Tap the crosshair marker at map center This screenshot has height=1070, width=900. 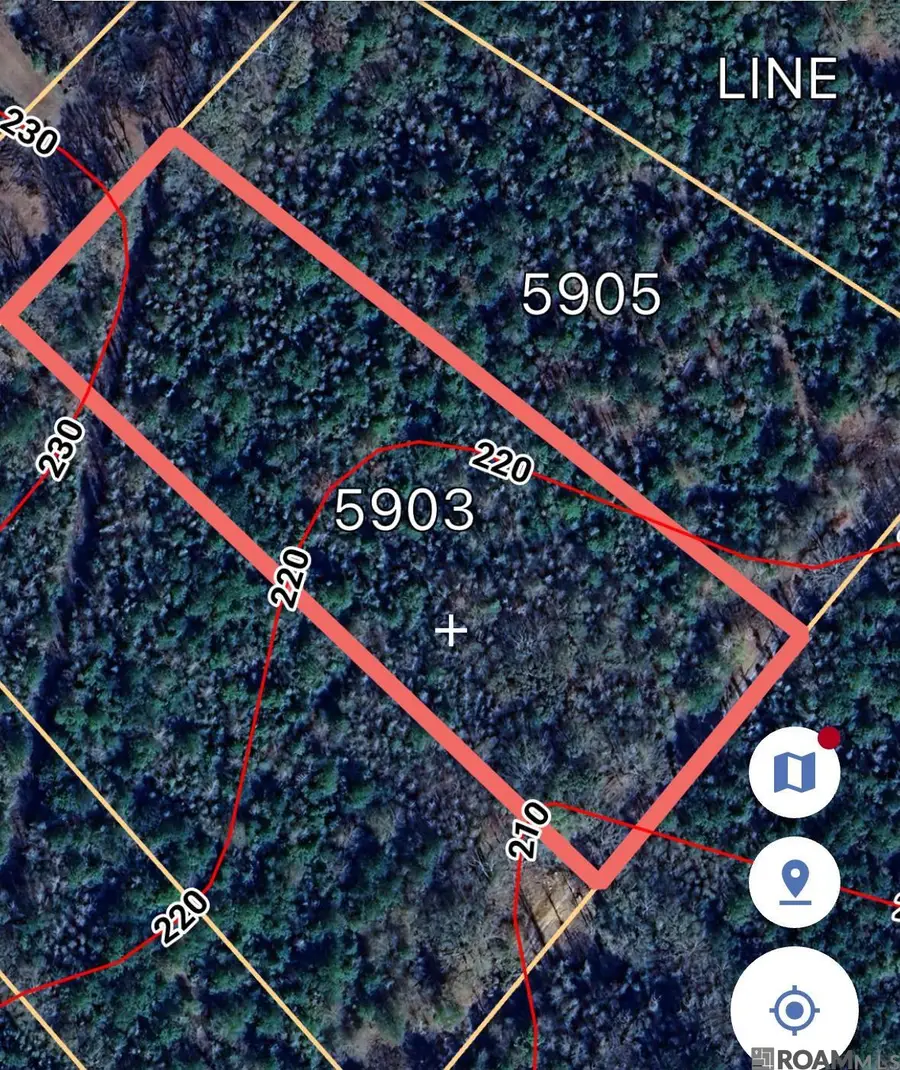coord(452,630)
